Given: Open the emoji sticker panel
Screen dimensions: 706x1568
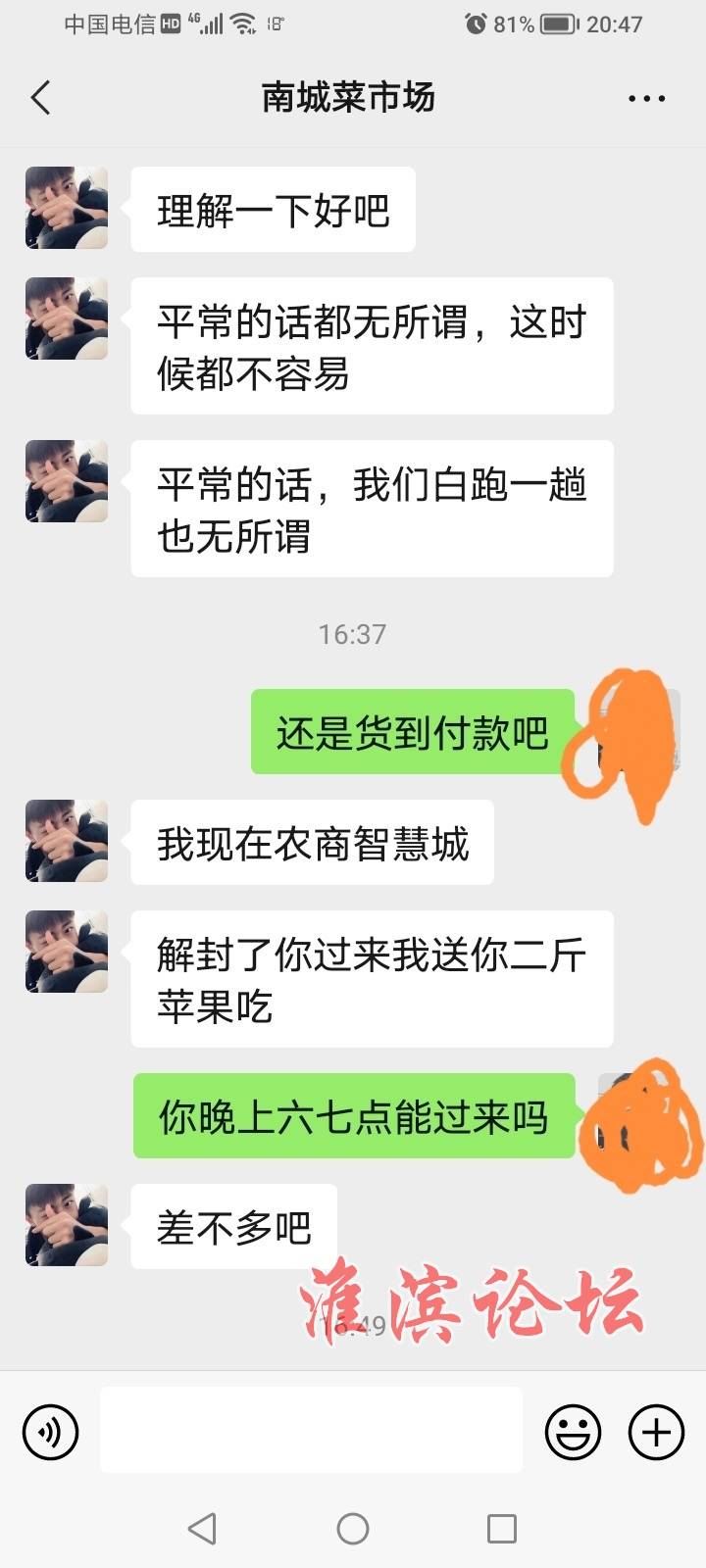Looking at the screenshot, I should [x=573, y=1432].
